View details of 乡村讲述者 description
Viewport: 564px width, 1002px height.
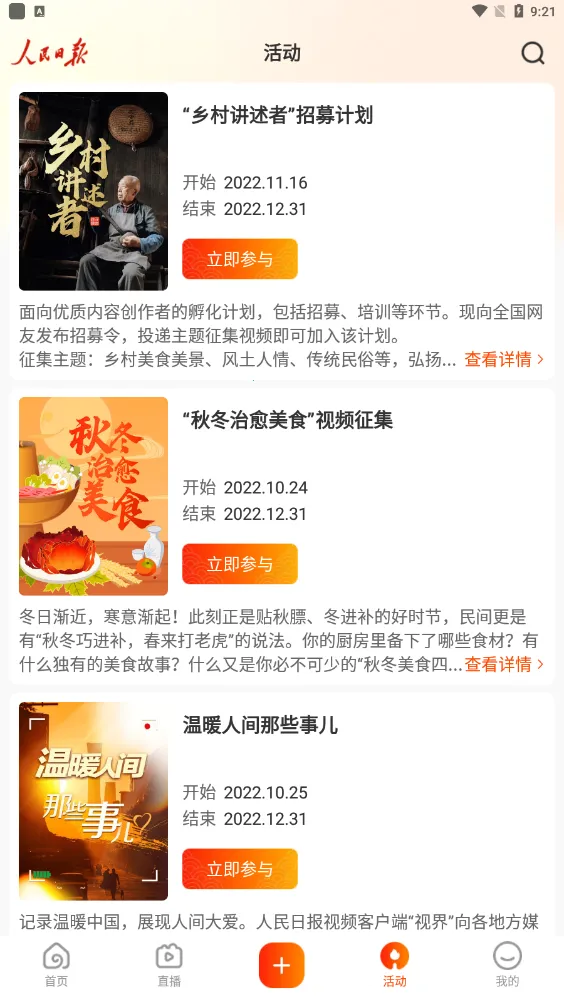click(504, 359)
